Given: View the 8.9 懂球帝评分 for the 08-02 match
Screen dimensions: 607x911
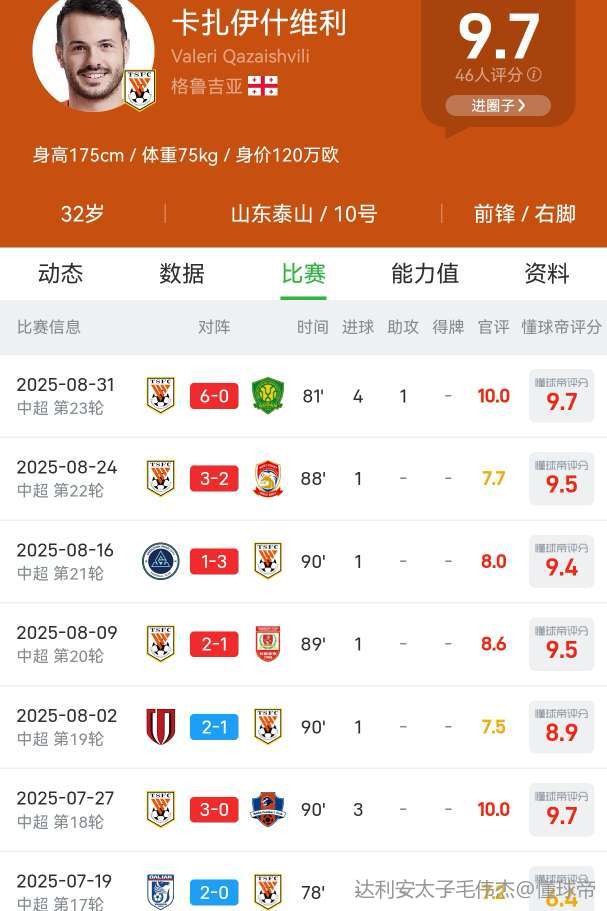Looking at the screenshot, I should tap(561, 727).
